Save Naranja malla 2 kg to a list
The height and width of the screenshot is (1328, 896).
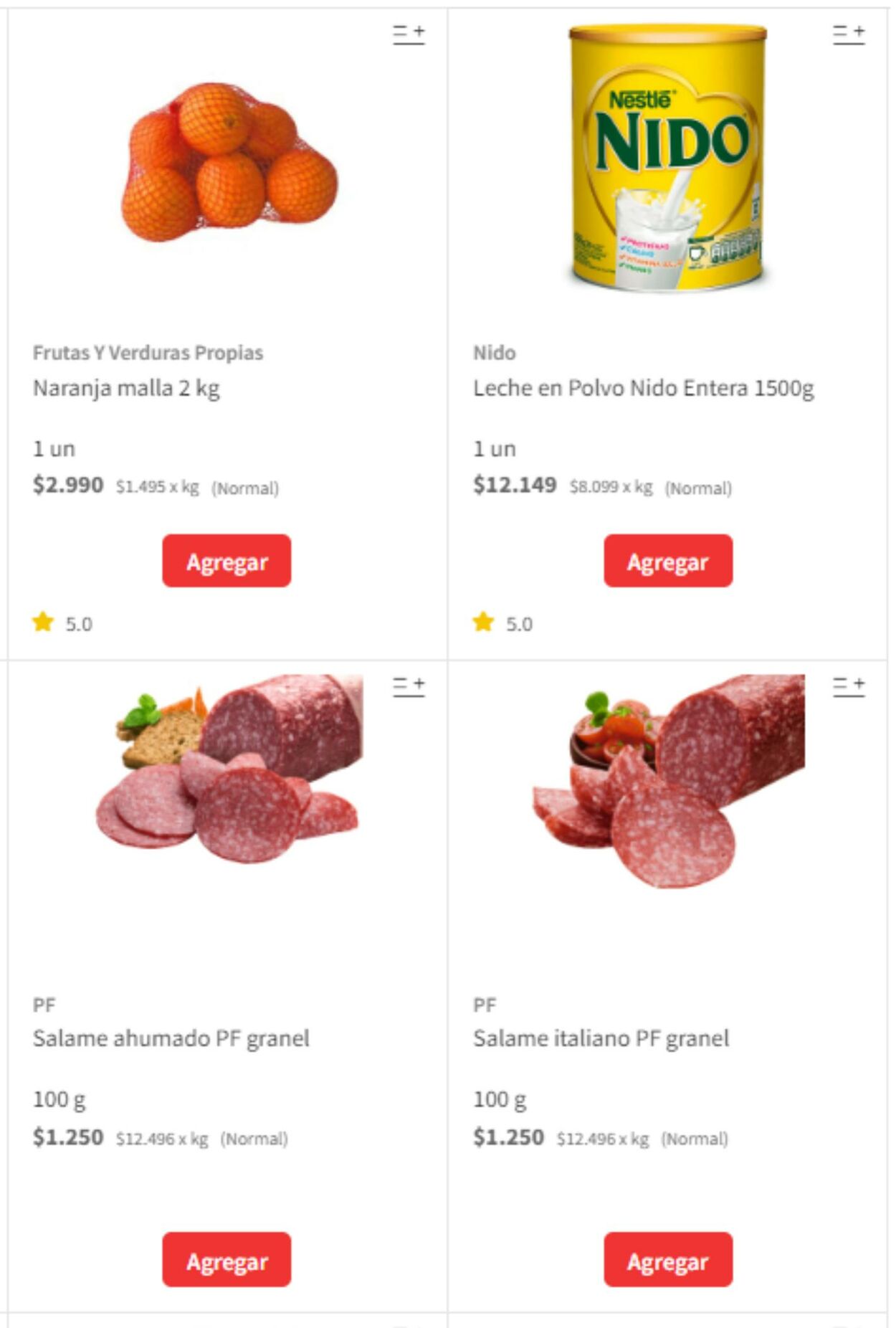tap(409, 34)
